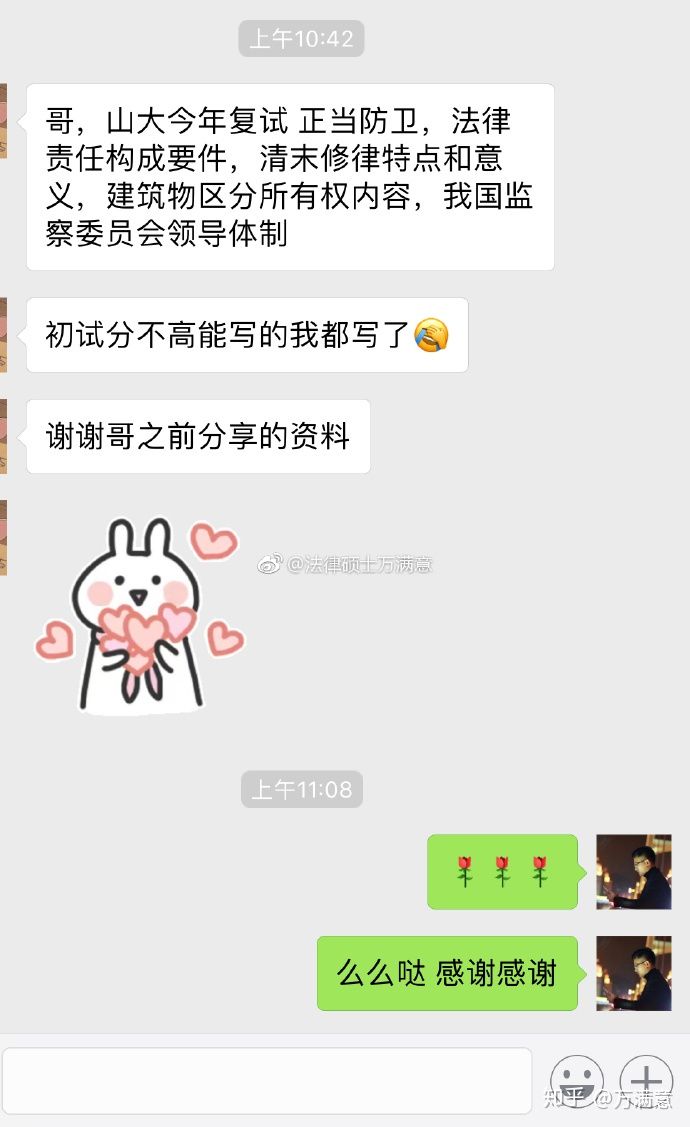Tap the message input field
Screen dimensions: 690x1127
266,1080
